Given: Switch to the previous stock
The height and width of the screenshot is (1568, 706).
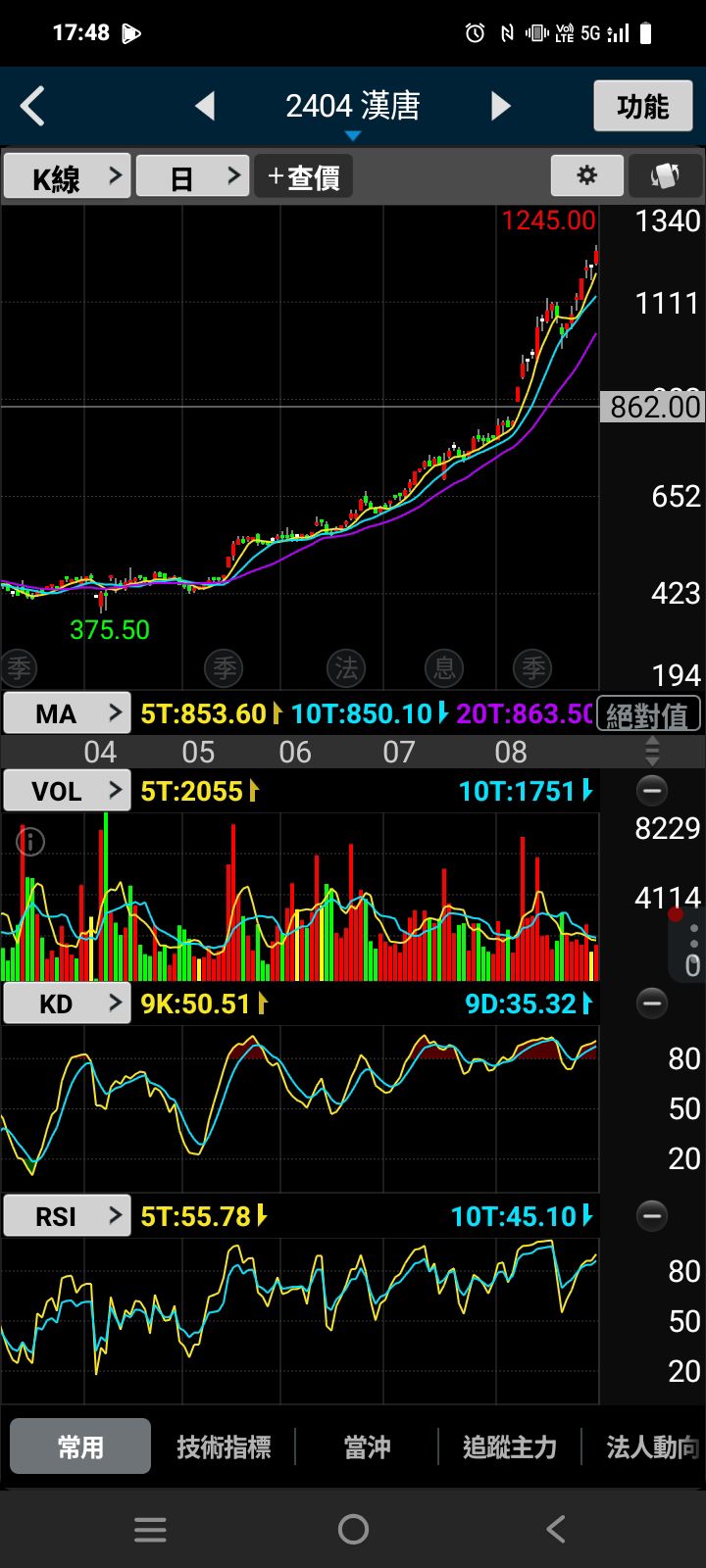Looking at the screenshot, I should 205,106.
